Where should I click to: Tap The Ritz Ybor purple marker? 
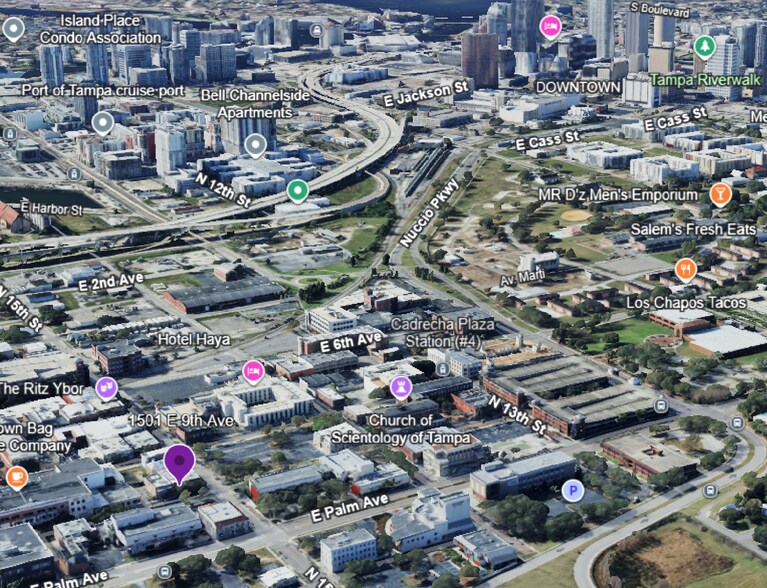point(106,388)
